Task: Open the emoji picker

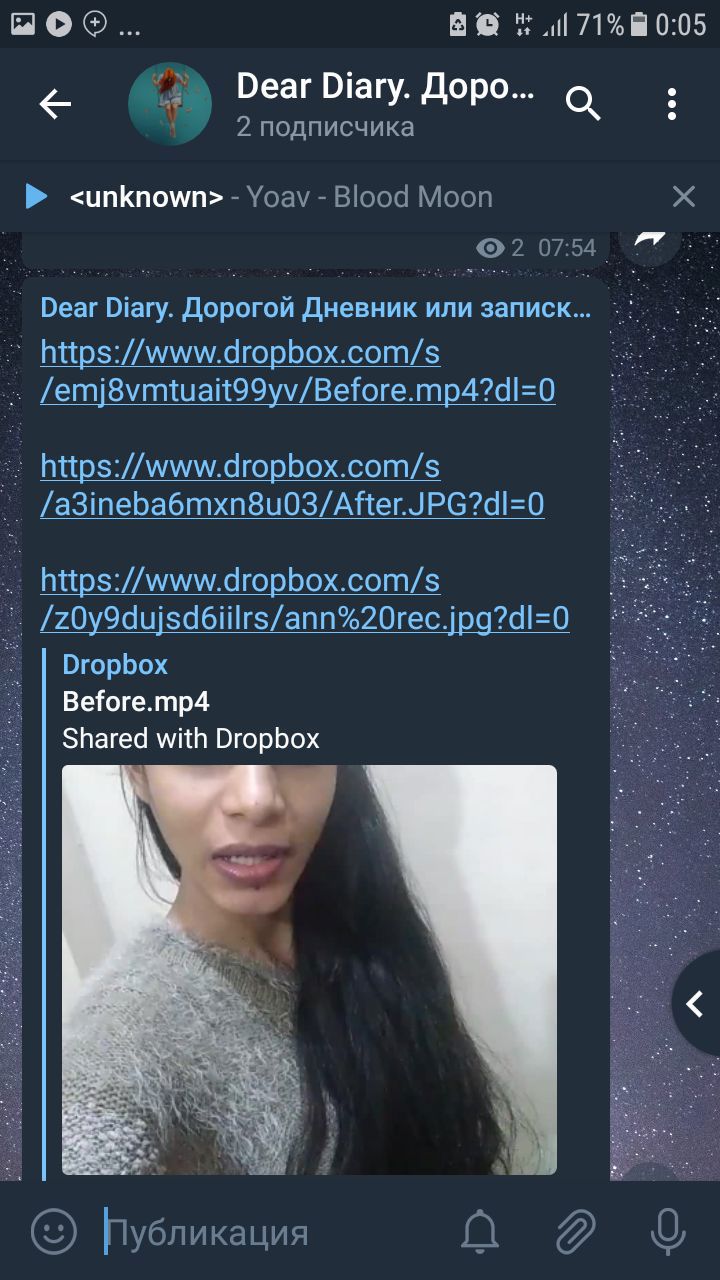Action: 53,1232
